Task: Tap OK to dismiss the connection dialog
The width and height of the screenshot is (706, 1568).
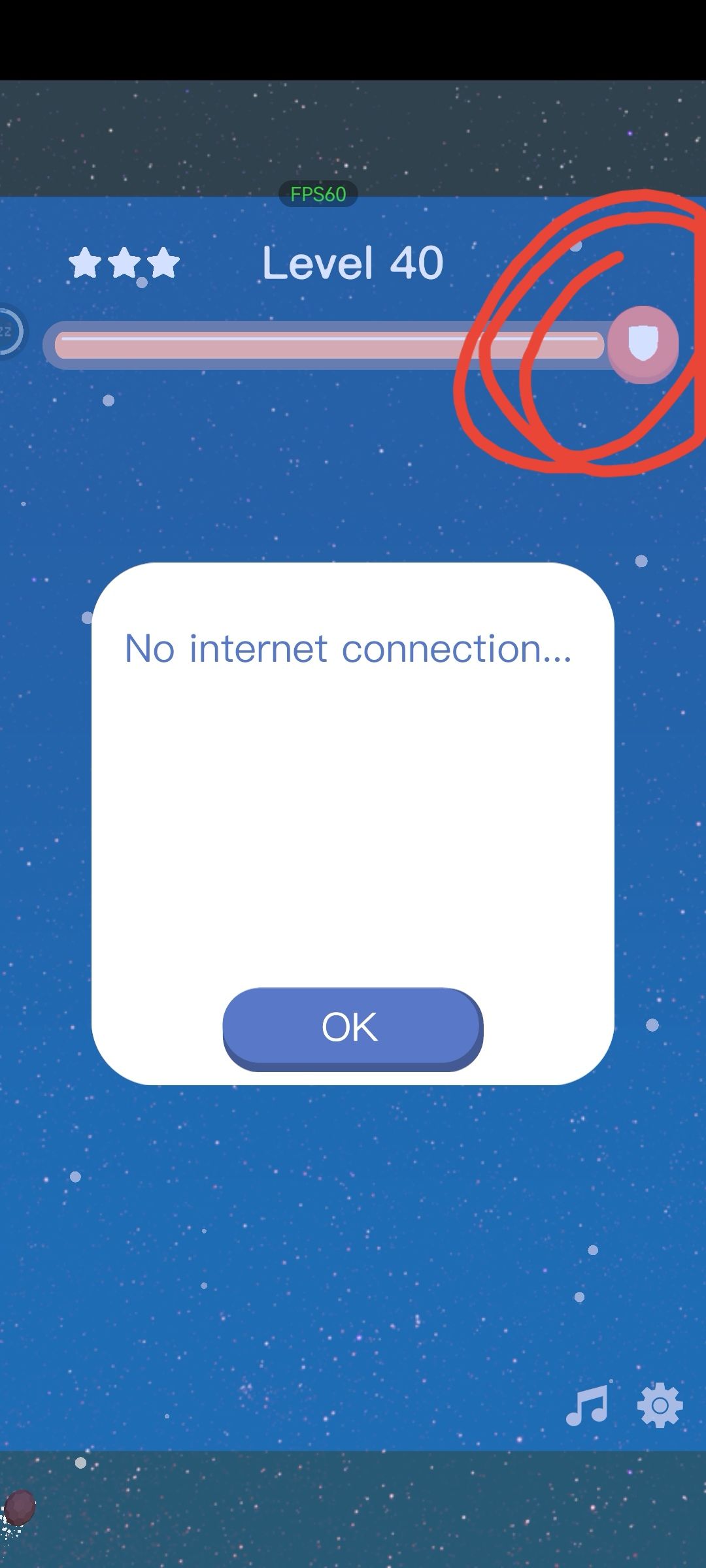Action: coord(352,1028)
